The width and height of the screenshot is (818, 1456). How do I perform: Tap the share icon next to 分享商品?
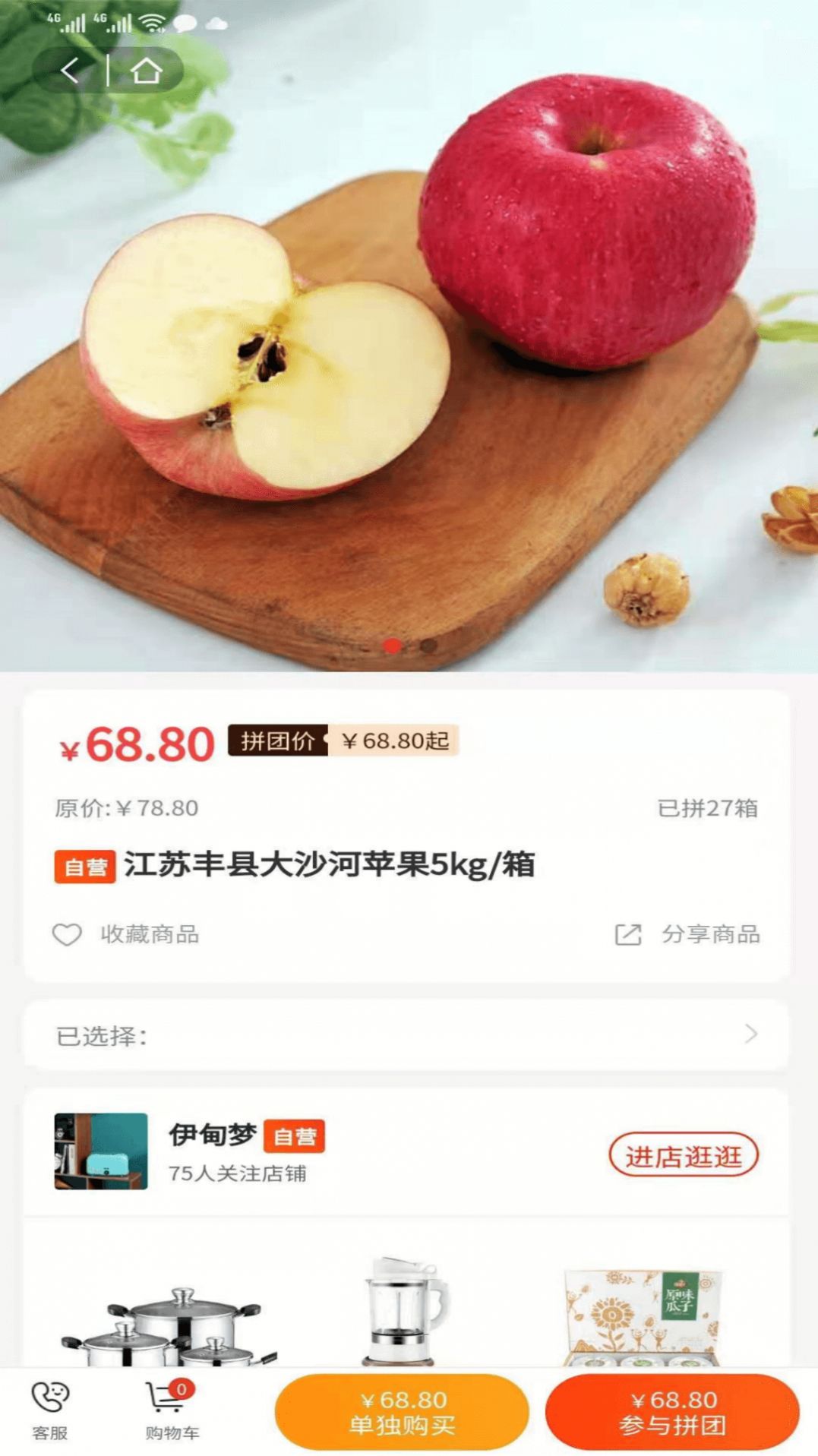click(626, 936)
